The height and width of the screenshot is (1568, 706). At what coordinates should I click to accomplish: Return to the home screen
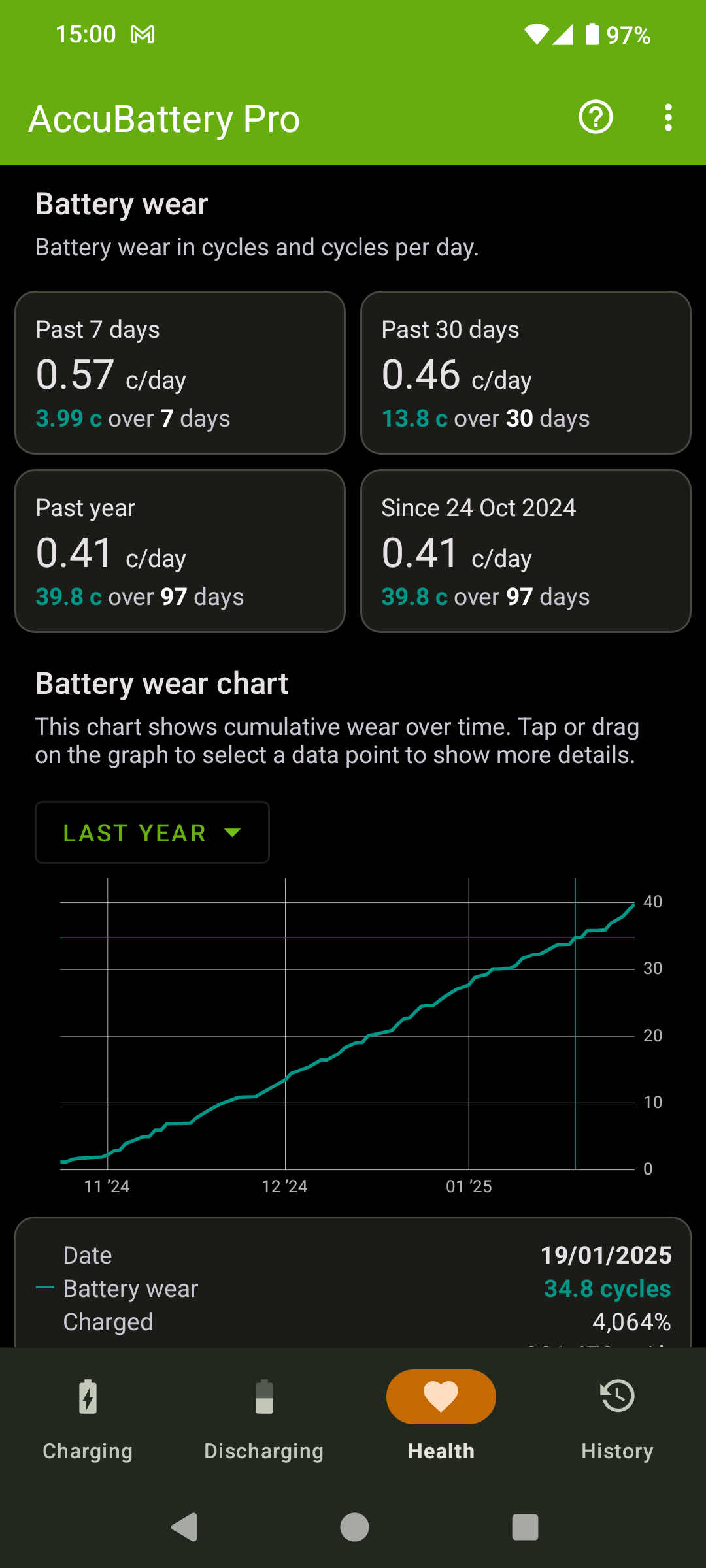354,1527
